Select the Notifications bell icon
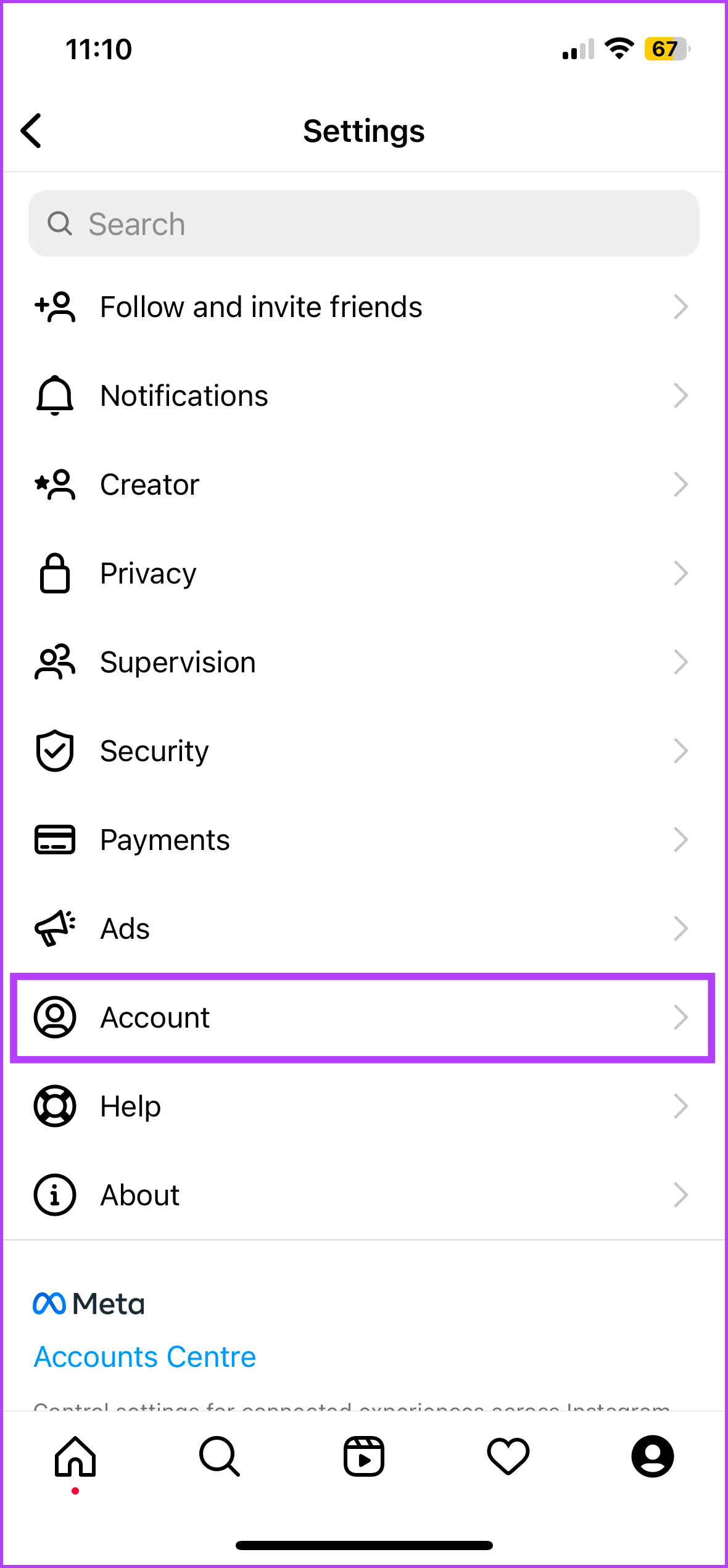Viewport: 728px width, 1568px height. pyautogui.click(x=54, y=395)
